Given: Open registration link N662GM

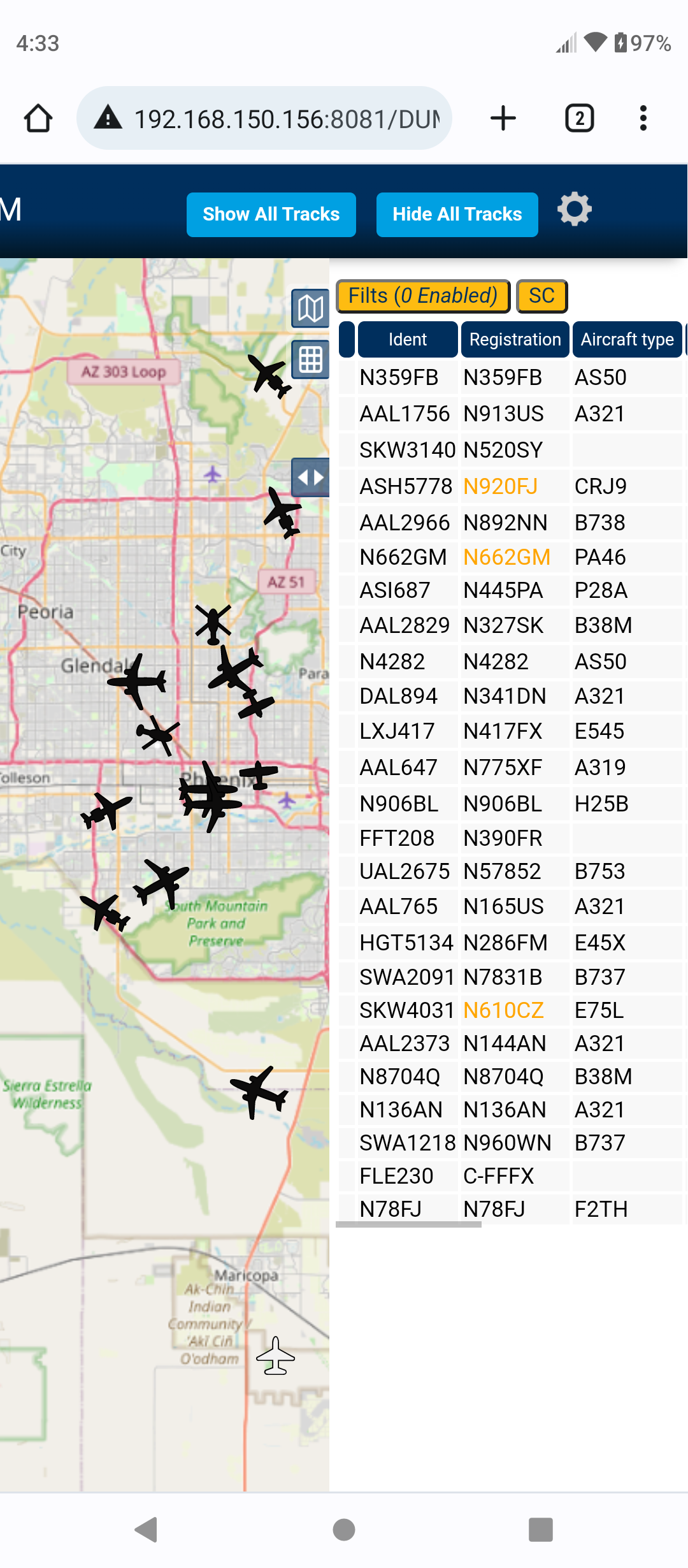Looking at the screenshot, I should pyautogui.click(x=506, y=557).
